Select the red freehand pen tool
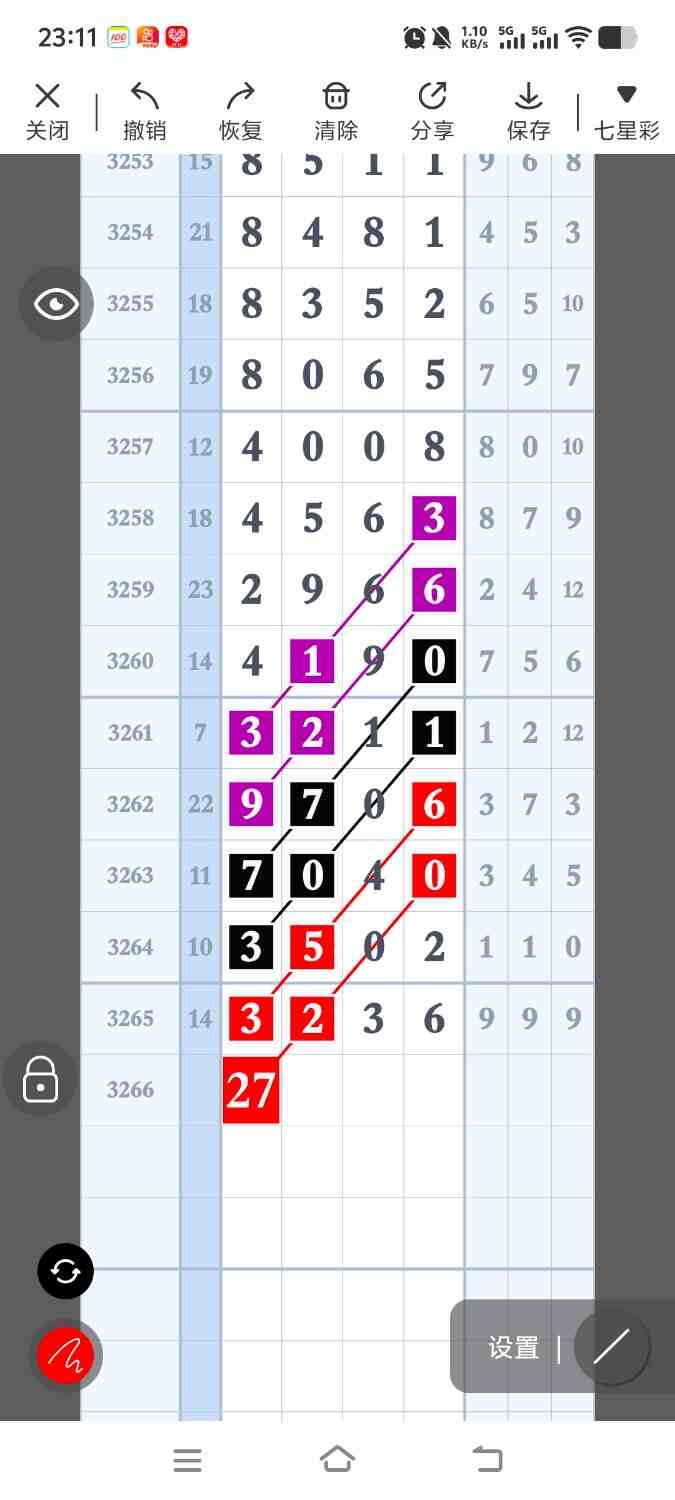The height and width of the screenshot is (1500, 675). tap(65, 1356)
